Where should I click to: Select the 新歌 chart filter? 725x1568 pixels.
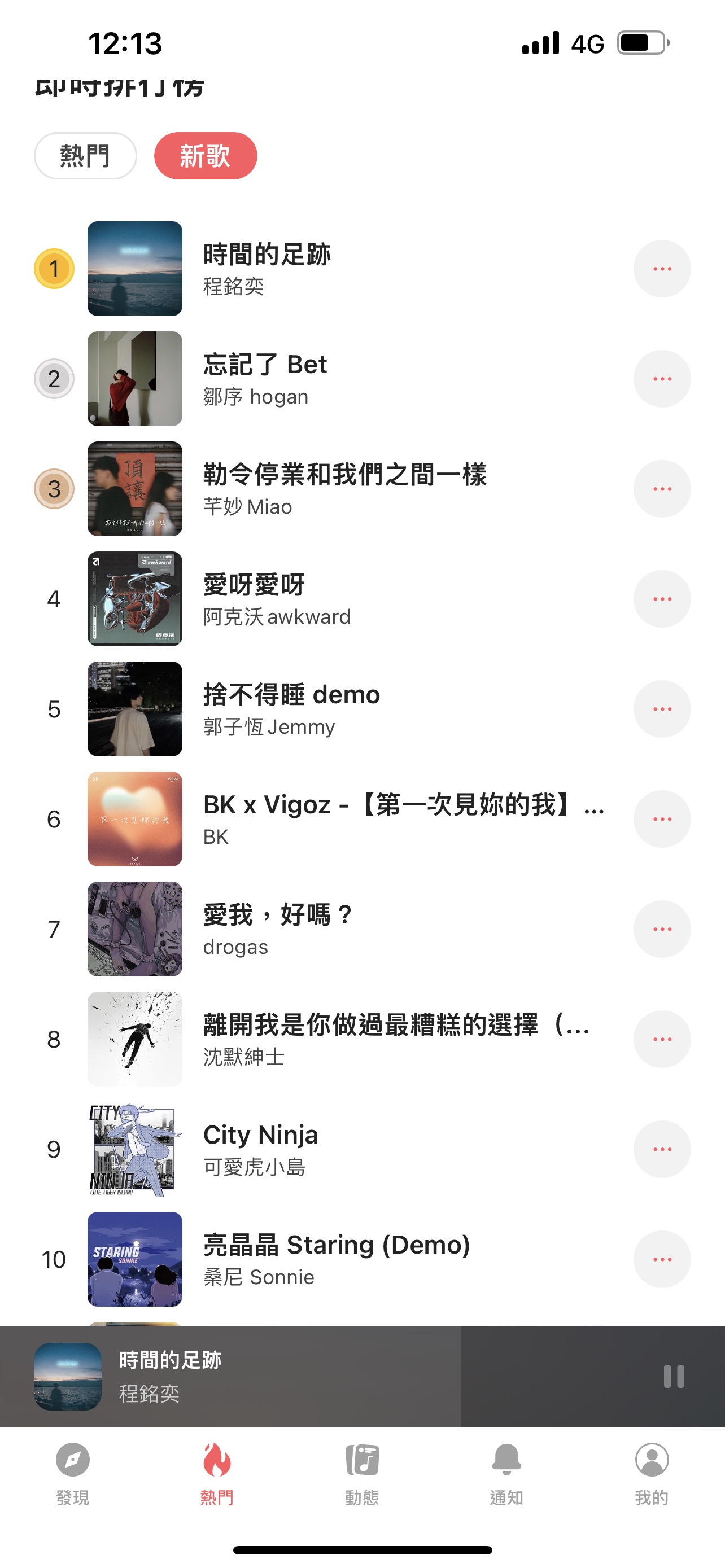pyautogui.click(x=205, y=156)
